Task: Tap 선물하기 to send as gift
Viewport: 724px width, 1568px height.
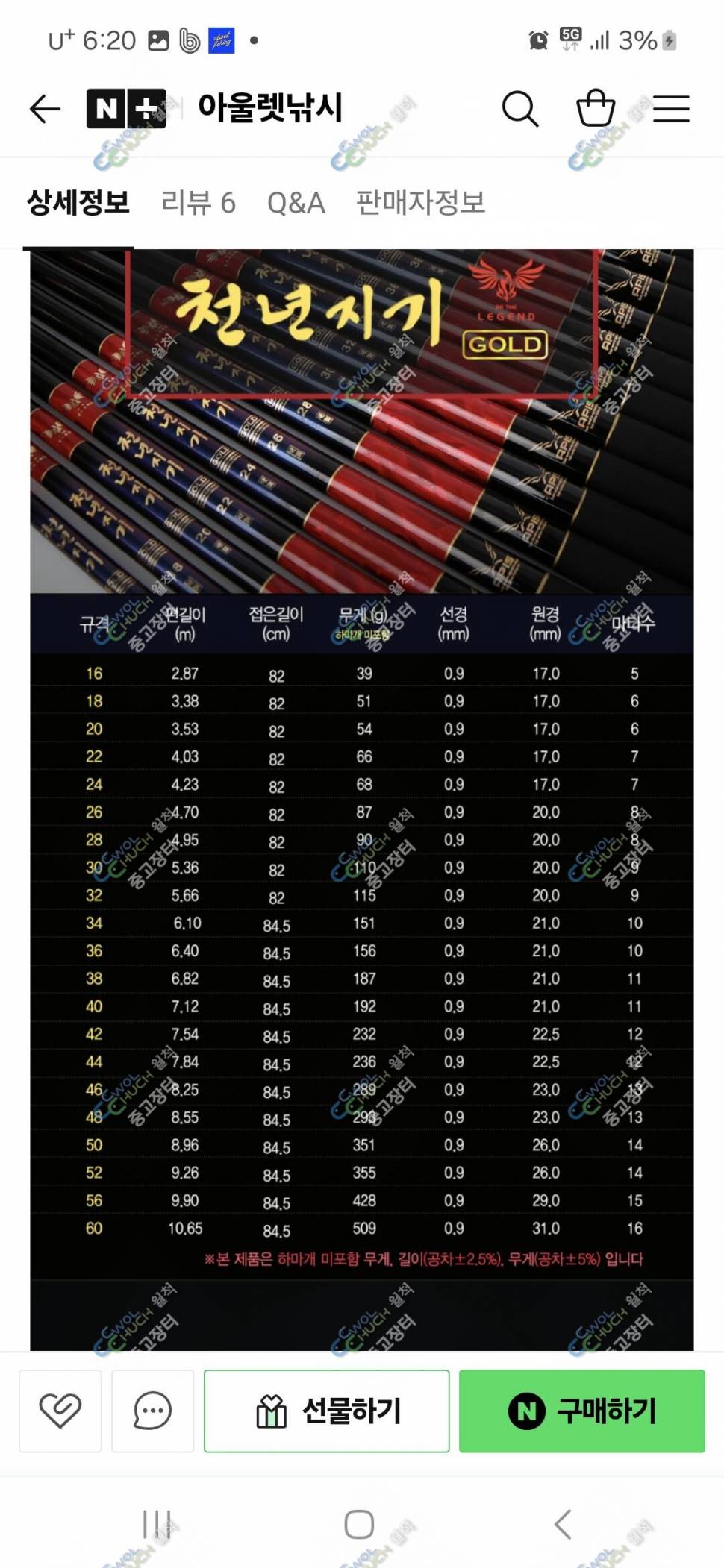Action: click(x=327, y=1411)
